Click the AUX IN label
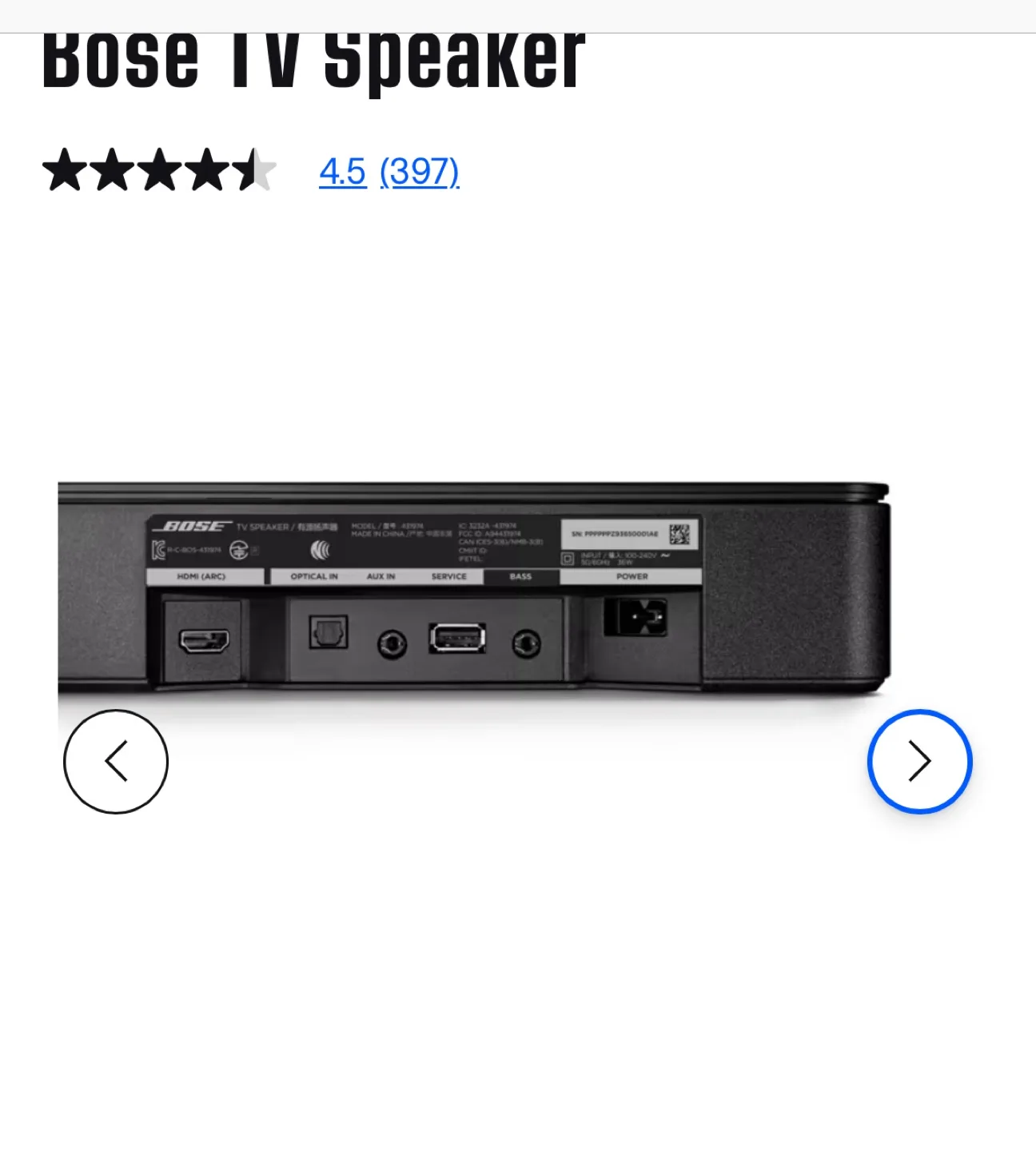The image size is (1036, 1151). [x=380, y=576]
